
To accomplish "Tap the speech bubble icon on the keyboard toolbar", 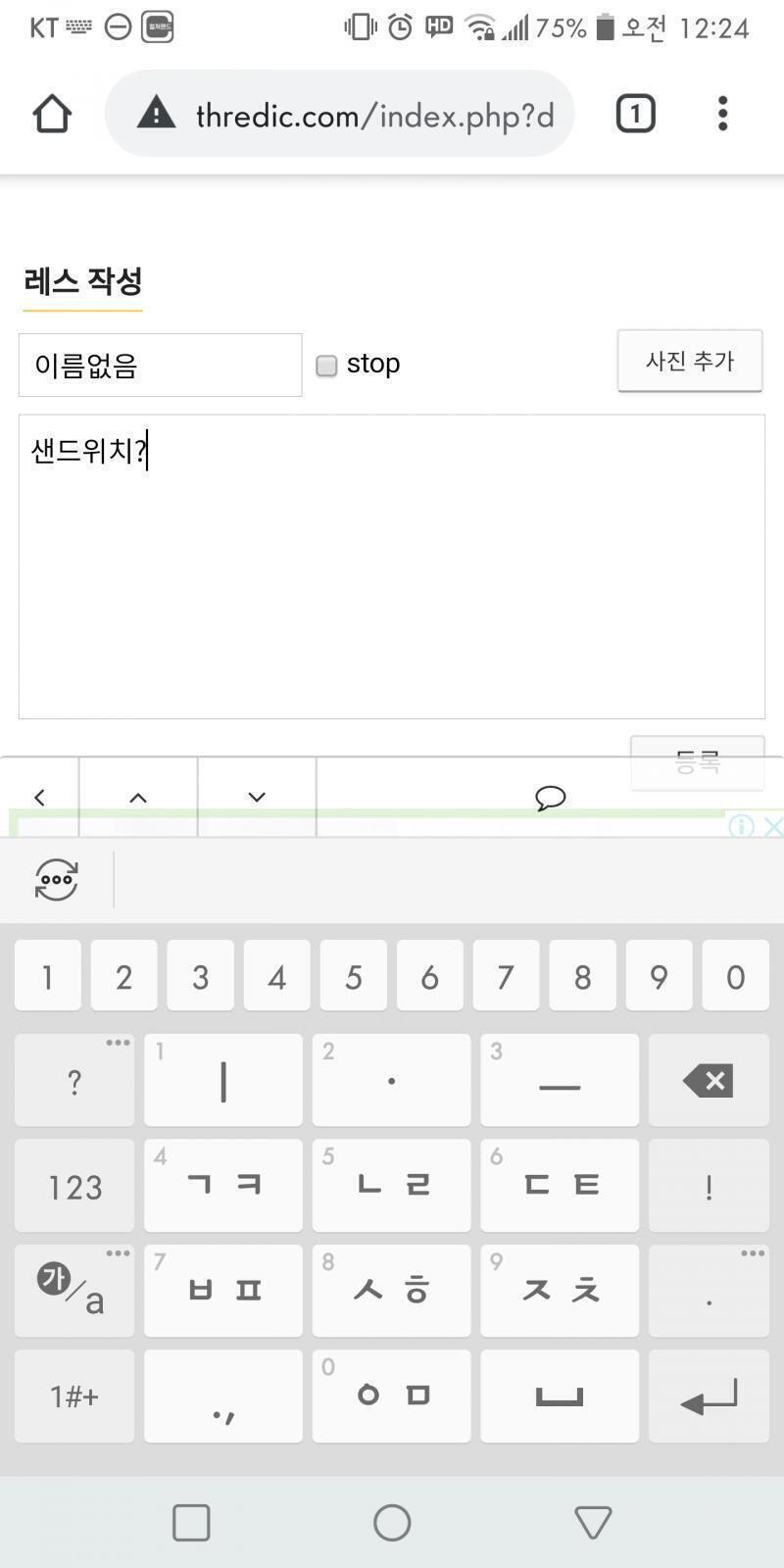I will click(550, 798).
